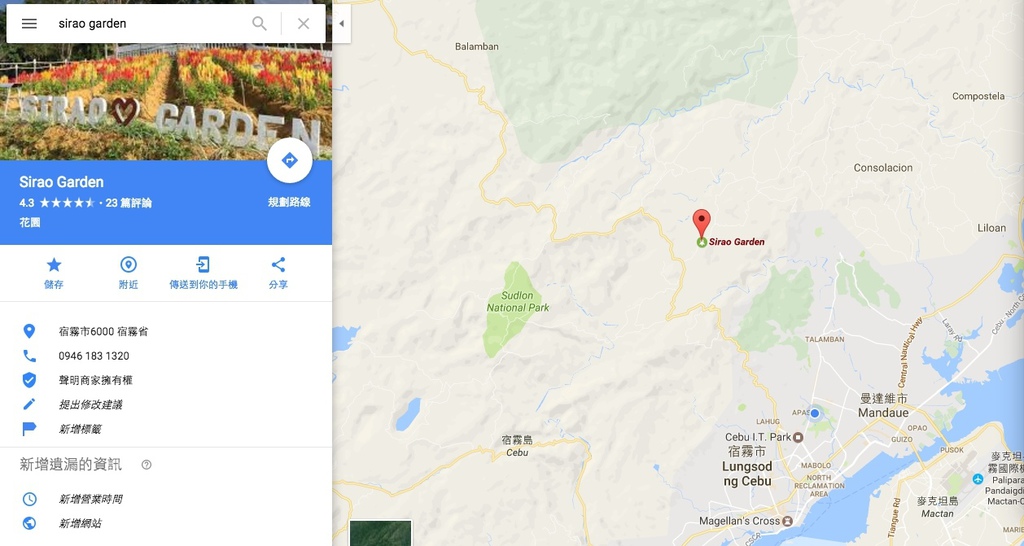Tap the blue directions button

tap(289, 160)
